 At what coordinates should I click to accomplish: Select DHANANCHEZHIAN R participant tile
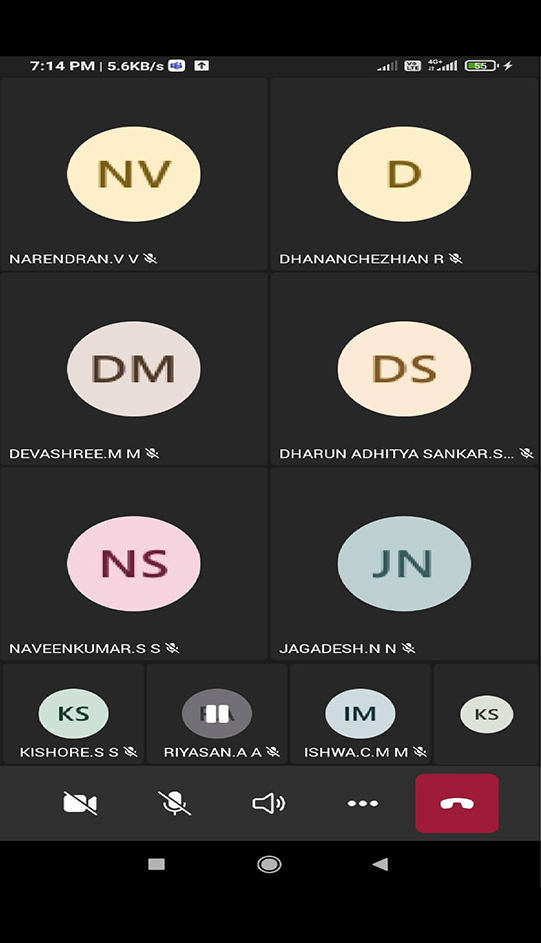(404, 174)
